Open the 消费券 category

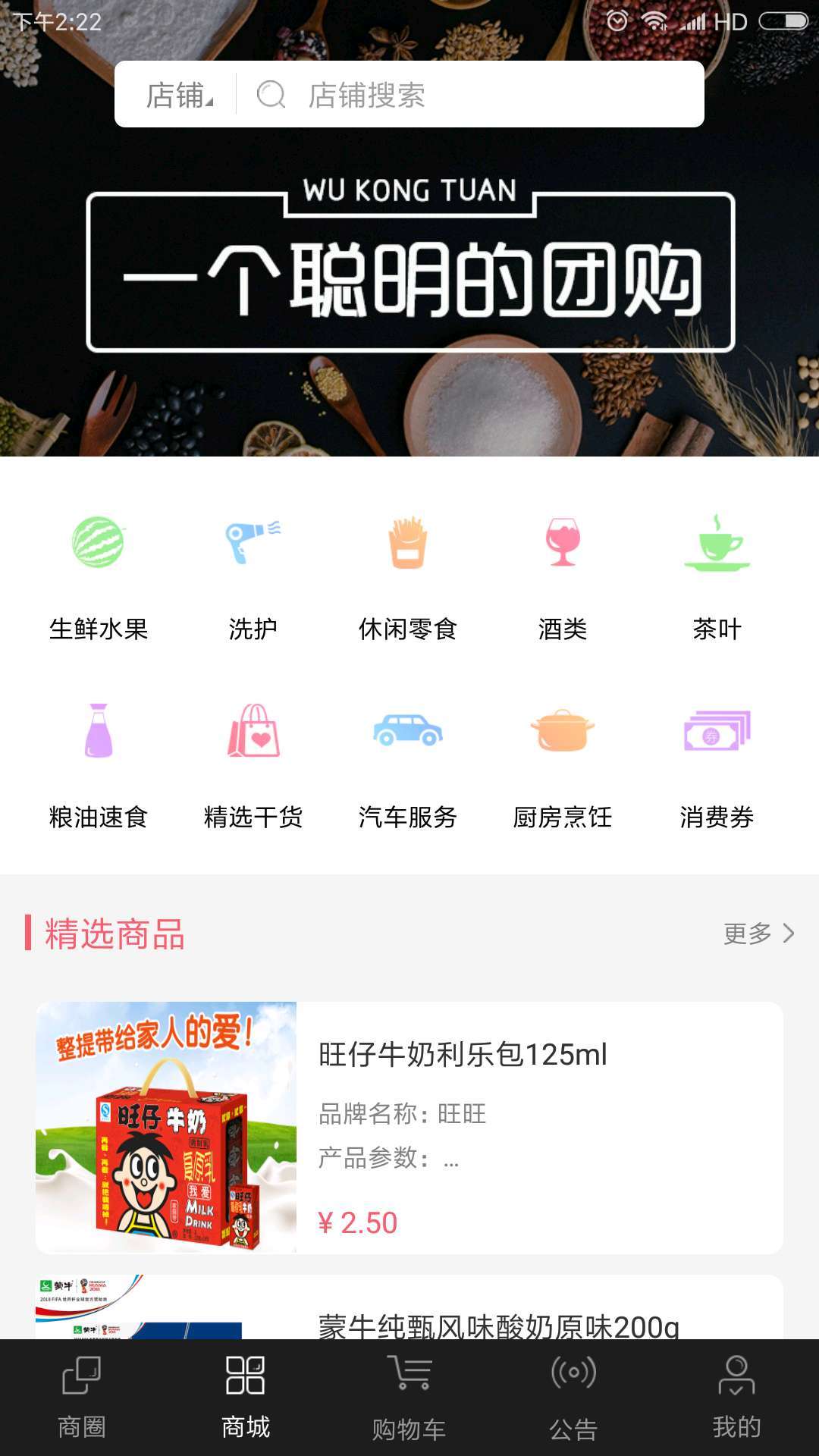(x=717, y=764)
